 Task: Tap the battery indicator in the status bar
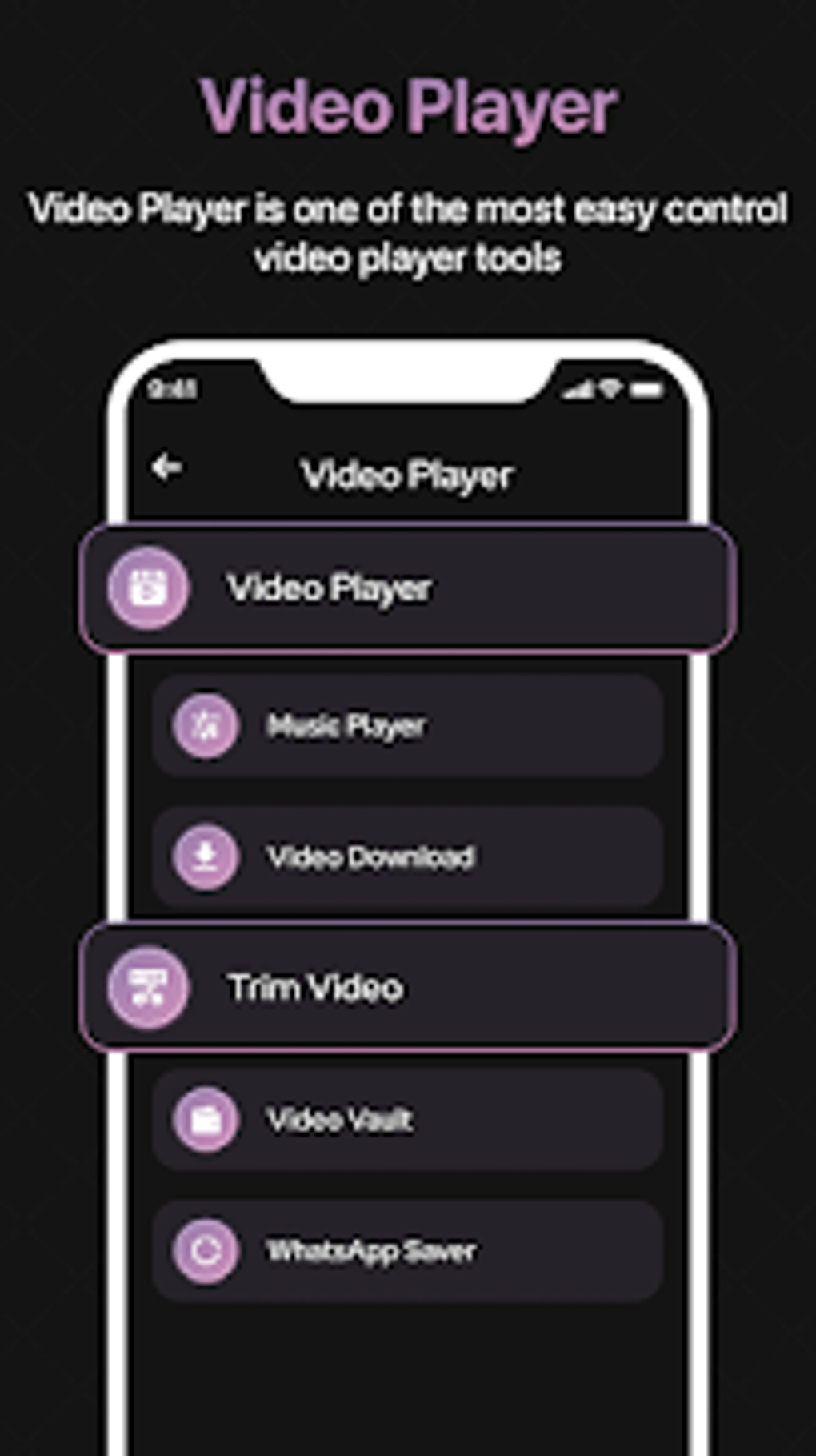[x=647, y=388]
